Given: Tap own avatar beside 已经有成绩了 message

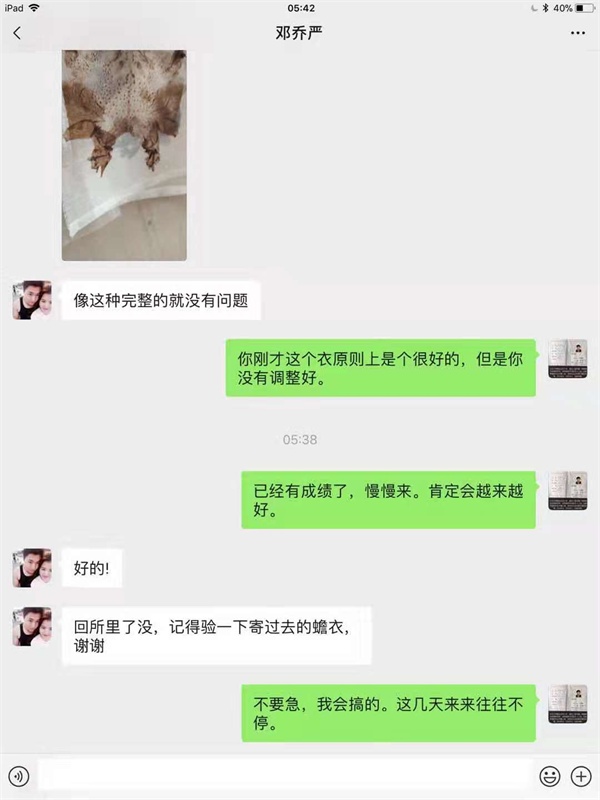Looking at the screenshot, I should (568, 491).
